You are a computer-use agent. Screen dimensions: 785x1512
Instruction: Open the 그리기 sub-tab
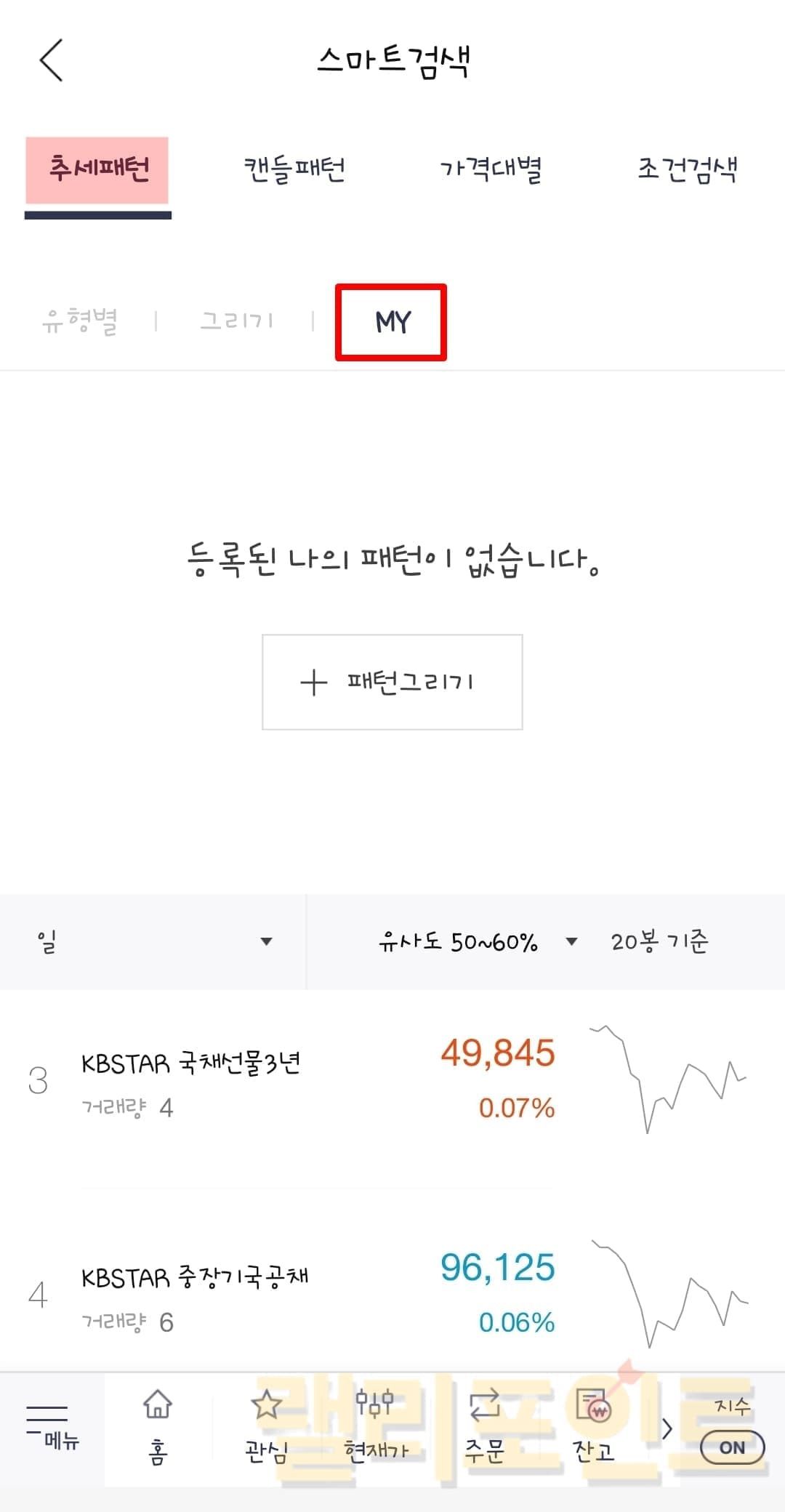pyautogui.click(x=237, y=321)
